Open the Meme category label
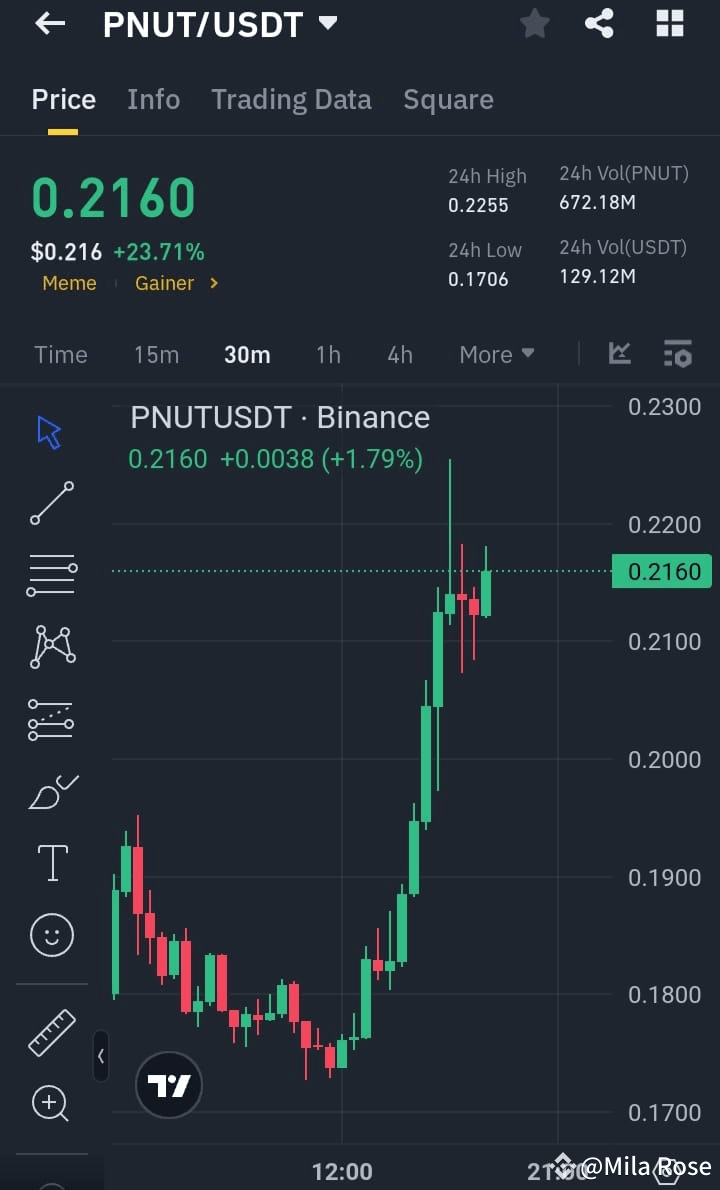The width and height of the screenshot is (720, 1190). click(69, 283)
